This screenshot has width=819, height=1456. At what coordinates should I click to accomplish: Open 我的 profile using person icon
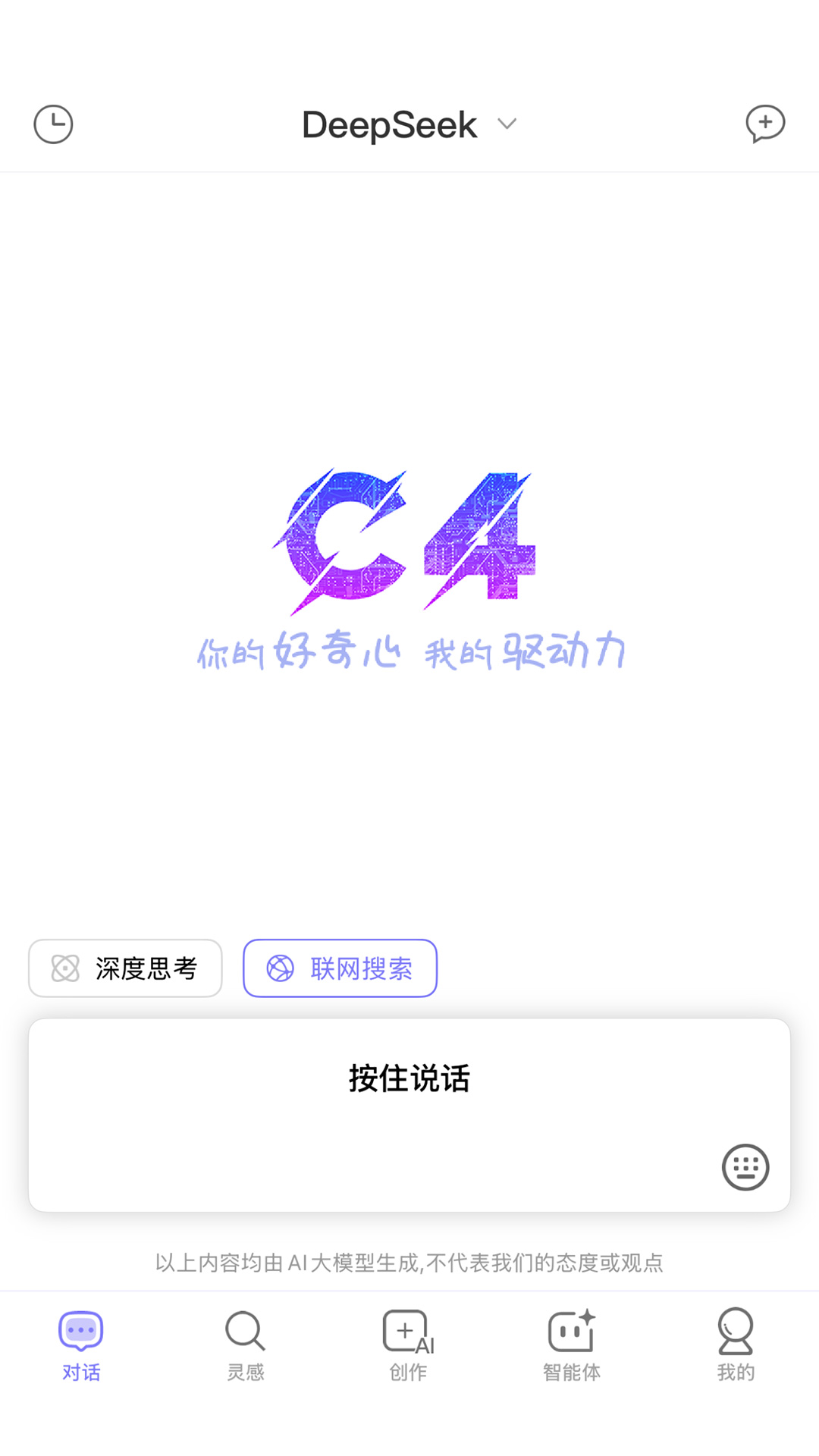(x=736, y=1329)
